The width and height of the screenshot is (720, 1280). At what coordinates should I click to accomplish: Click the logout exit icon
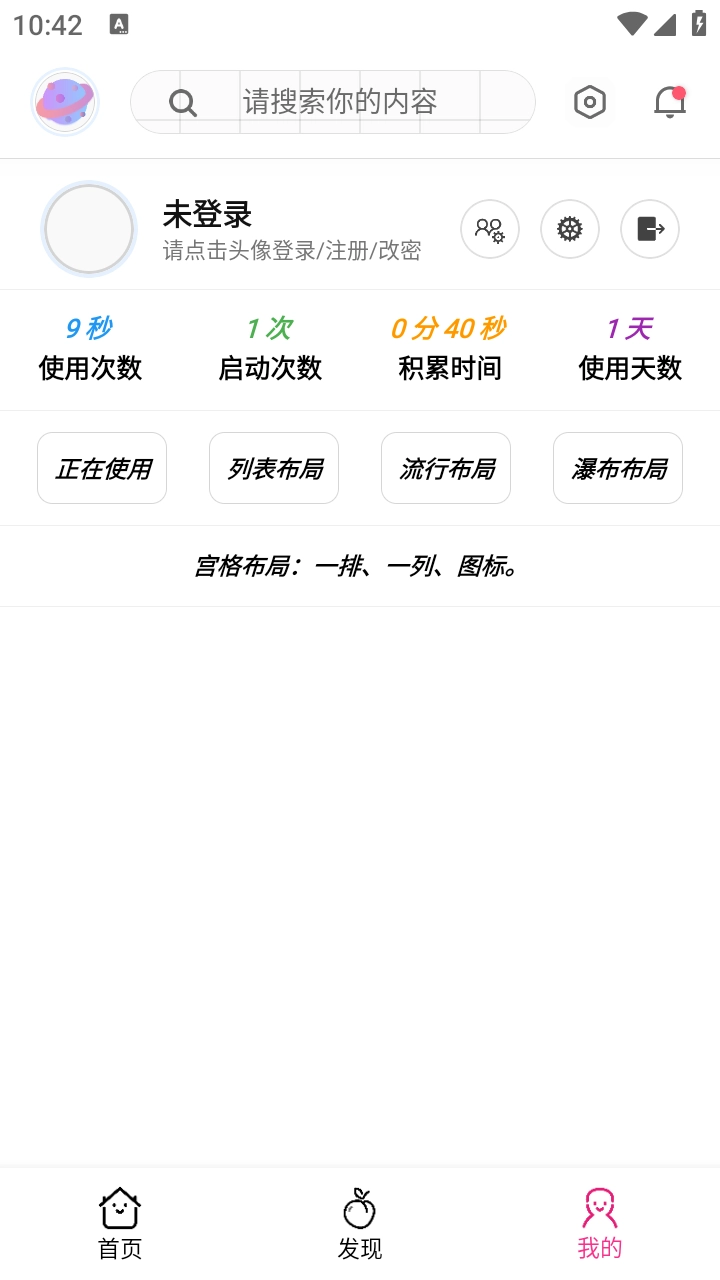pos(649,229)
